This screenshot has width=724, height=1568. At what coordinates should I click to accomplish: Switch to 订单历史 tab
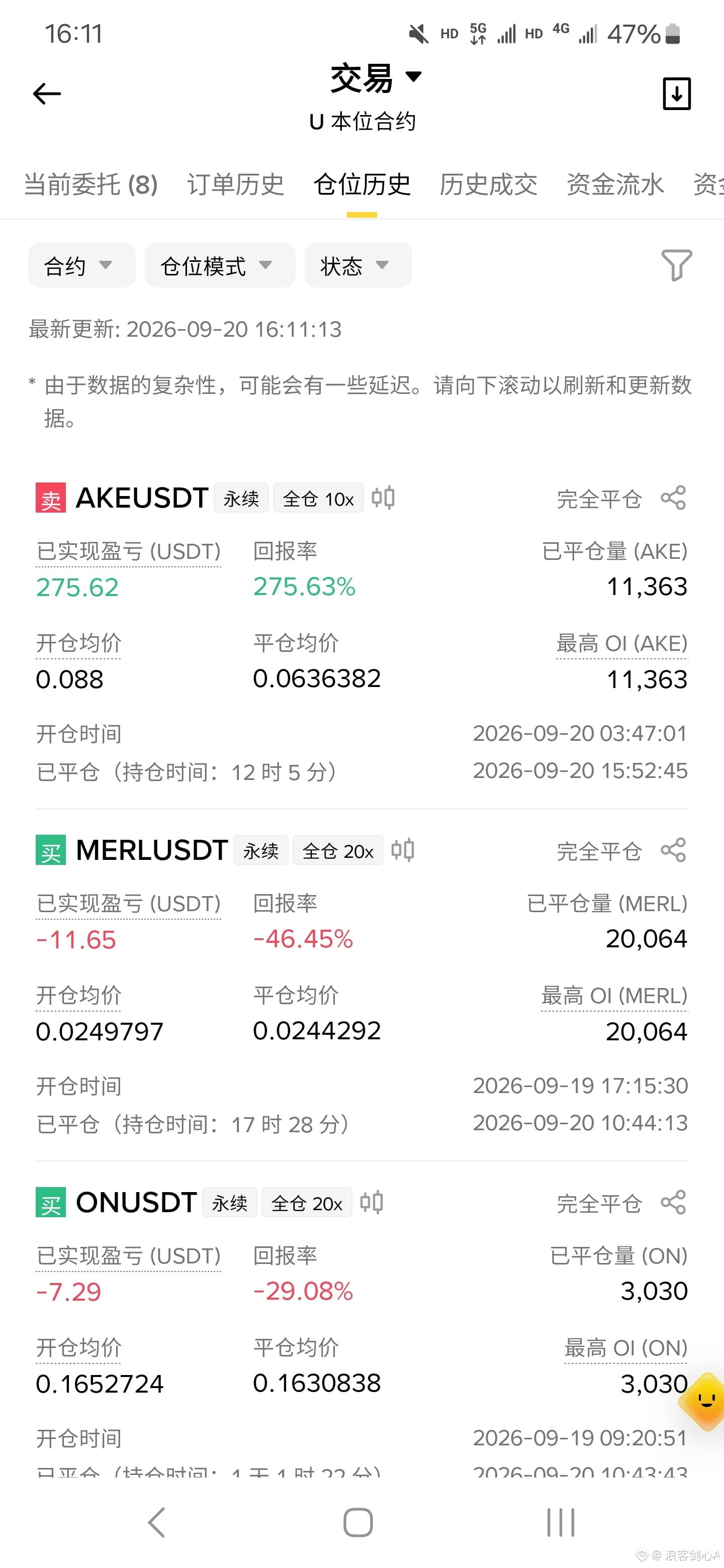pos(236,184)
